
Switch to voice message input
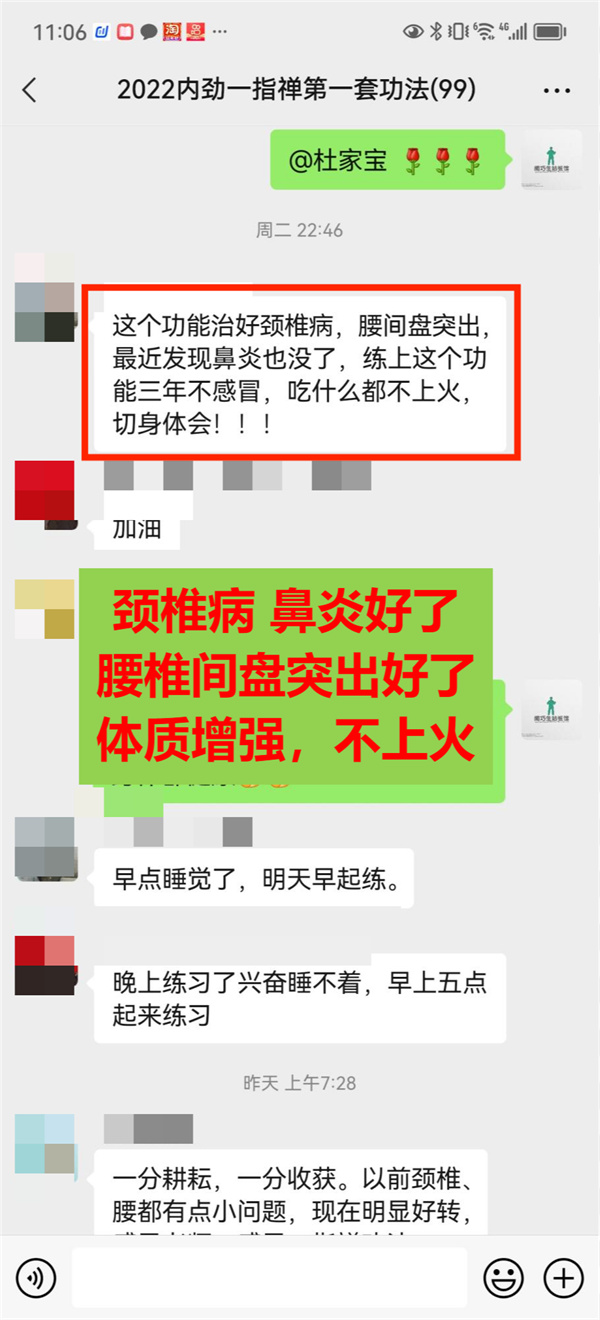(x=36, y=1277)
